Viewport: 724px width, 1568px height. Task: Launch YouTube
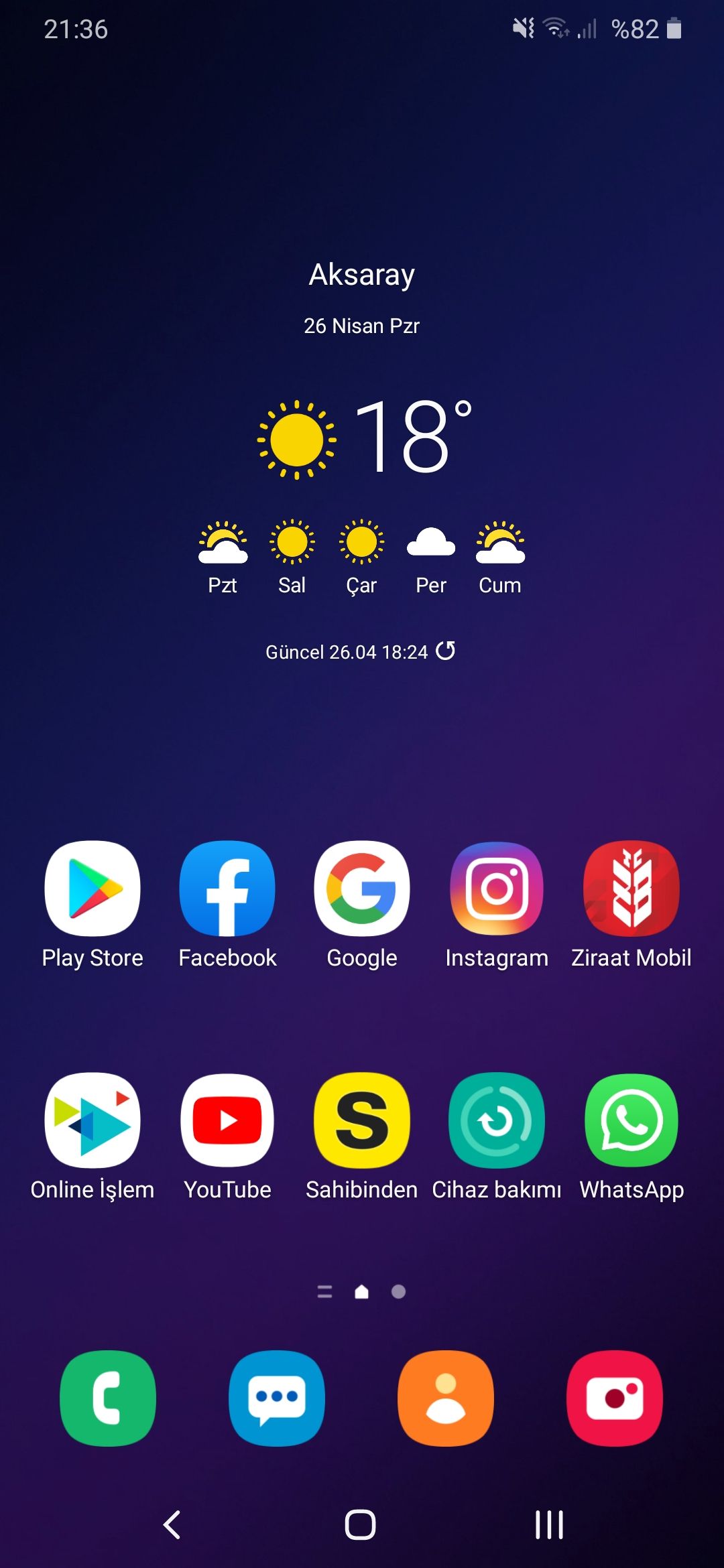point(227,1120)
